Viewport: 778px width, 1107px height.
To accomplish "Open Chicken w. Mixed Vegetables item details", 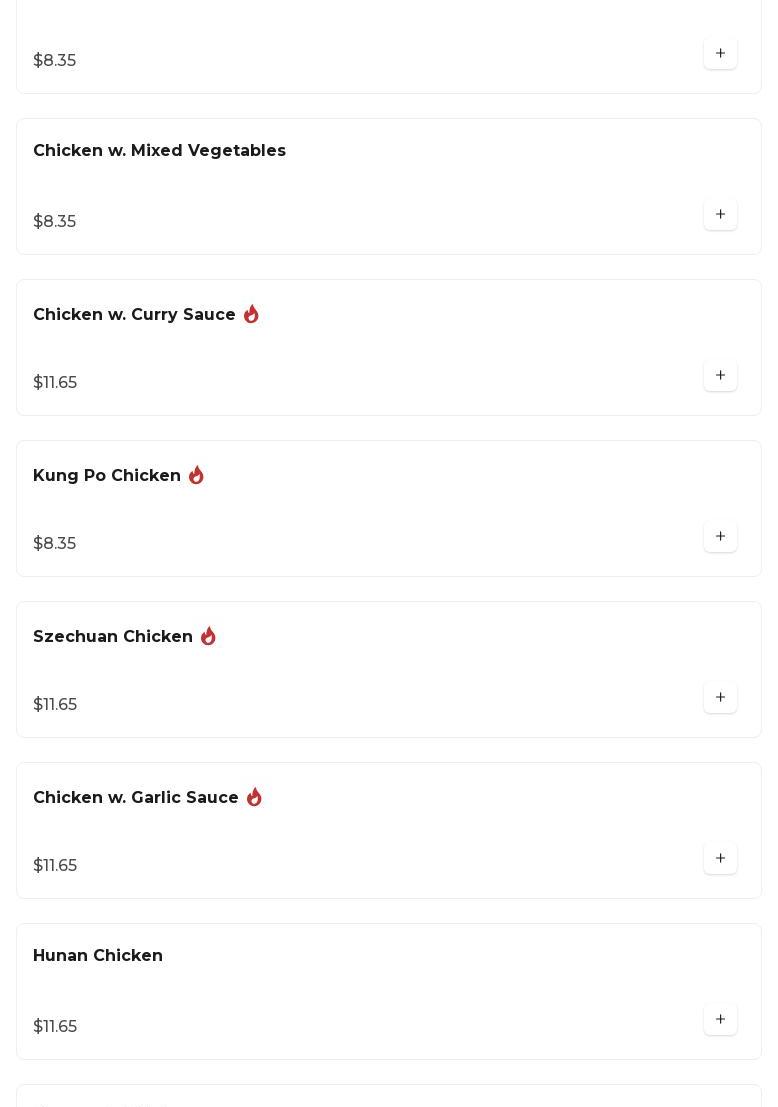I will coord(160,151).
